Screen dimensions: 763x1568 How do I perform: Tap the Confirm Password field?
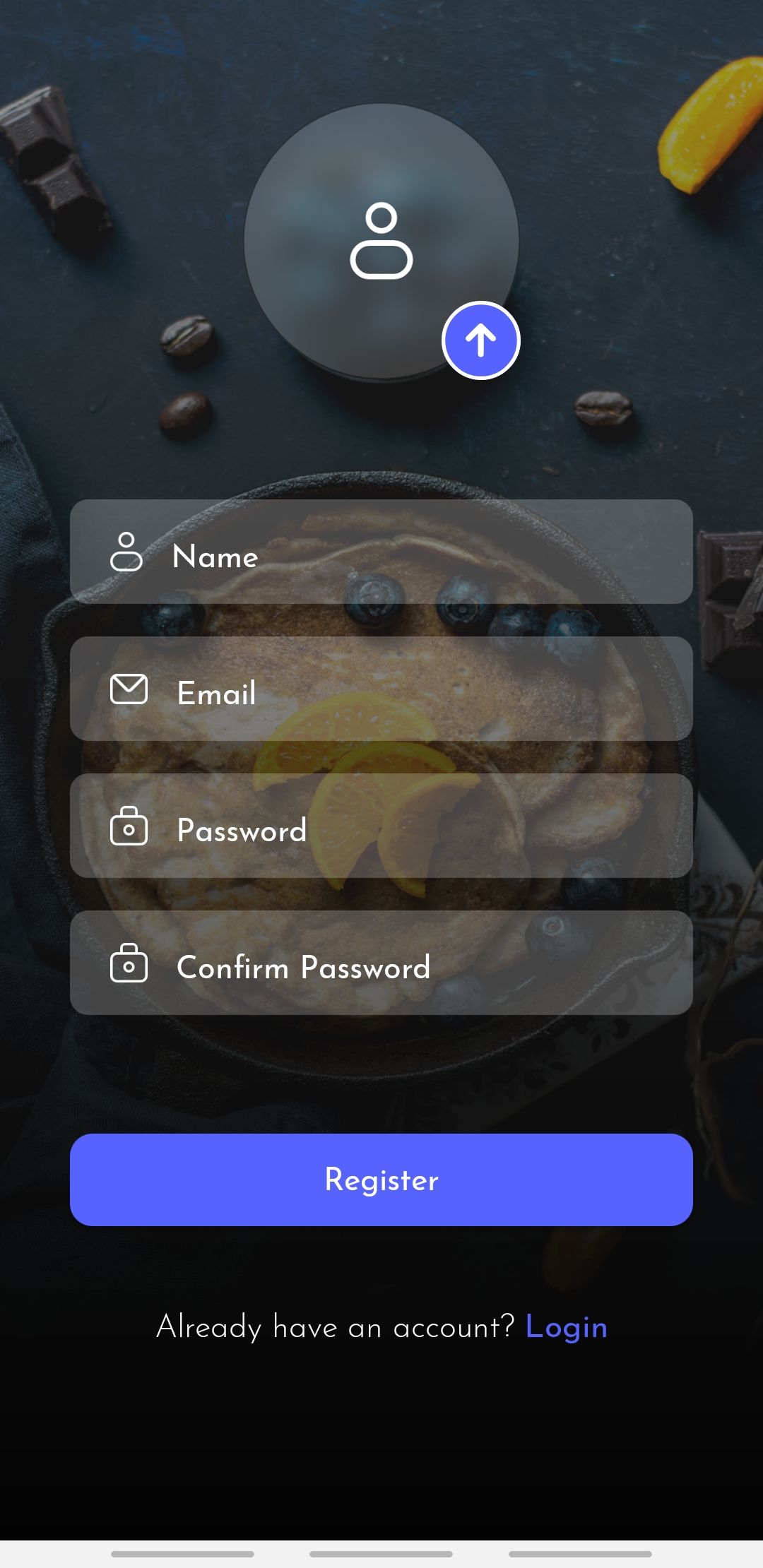(381, 963)
